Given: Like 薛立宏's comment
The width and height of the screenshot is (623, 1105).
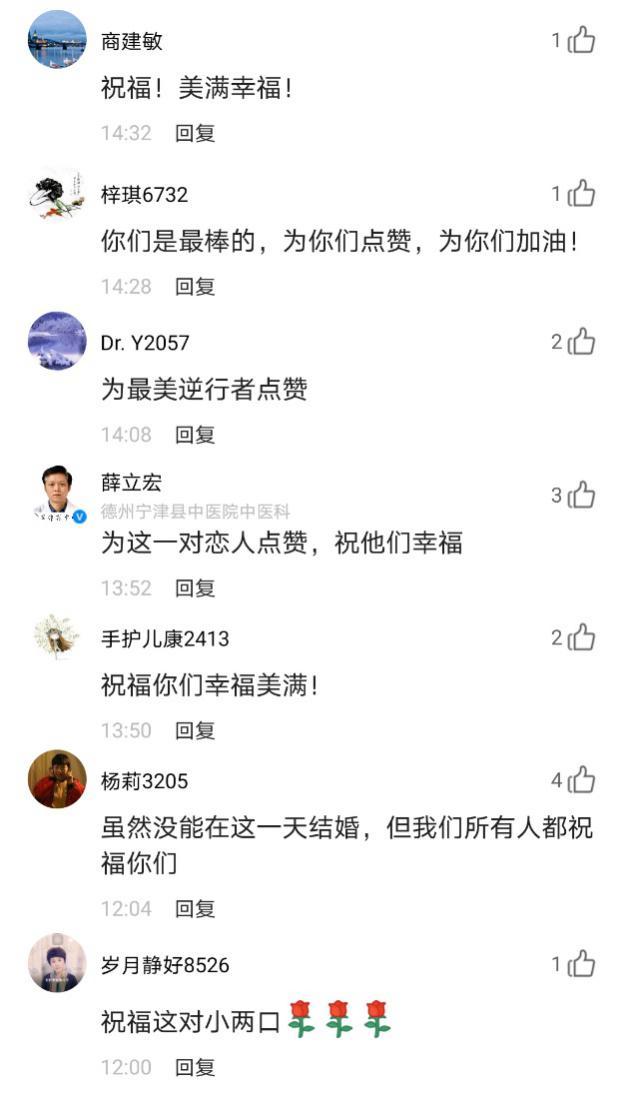Looking at the screenshot, I should pyautogui.click(x=581, y=495).
